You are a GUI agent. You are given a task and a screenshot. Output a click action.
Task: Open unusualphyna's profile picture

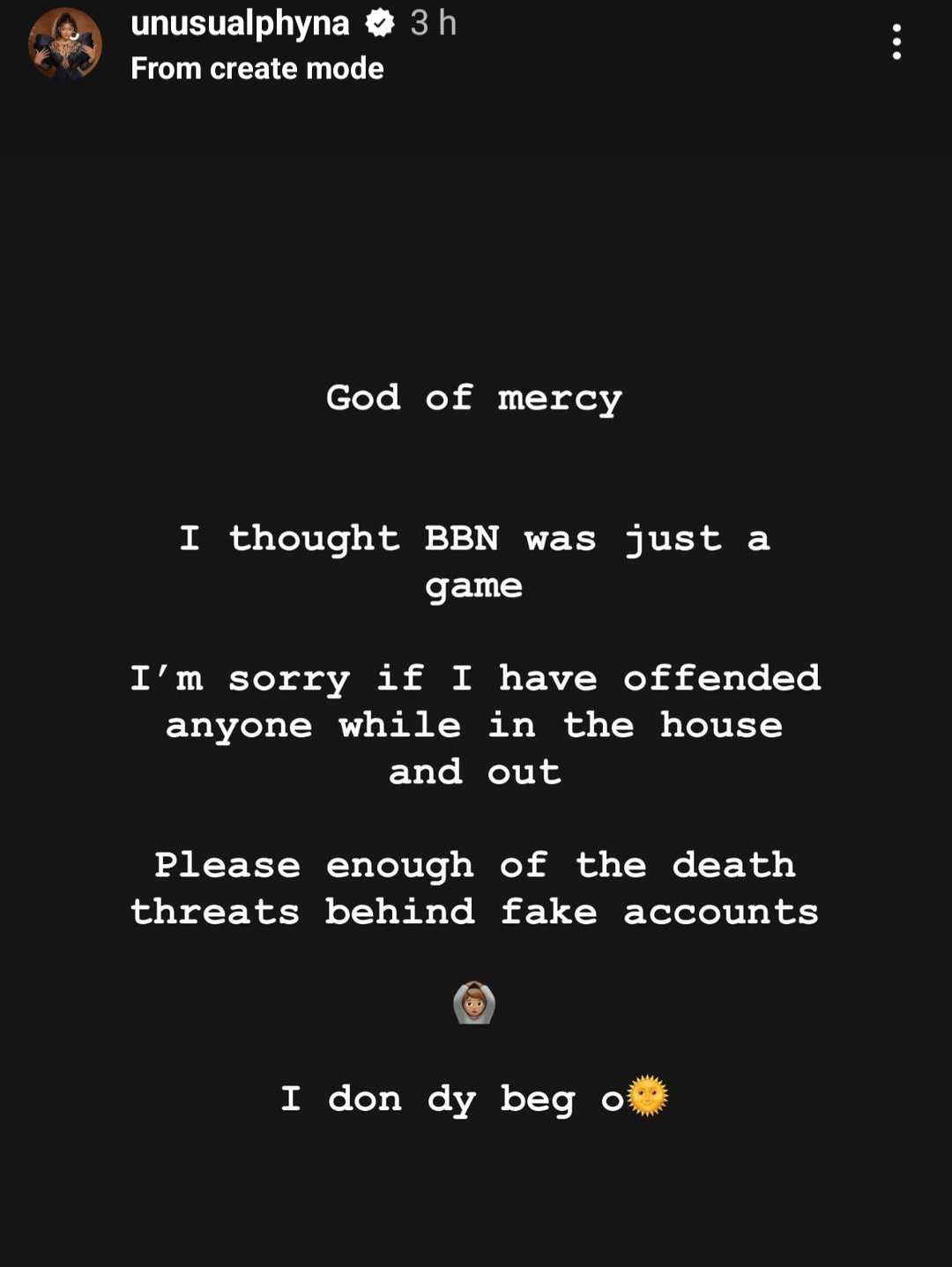[65, 44]
